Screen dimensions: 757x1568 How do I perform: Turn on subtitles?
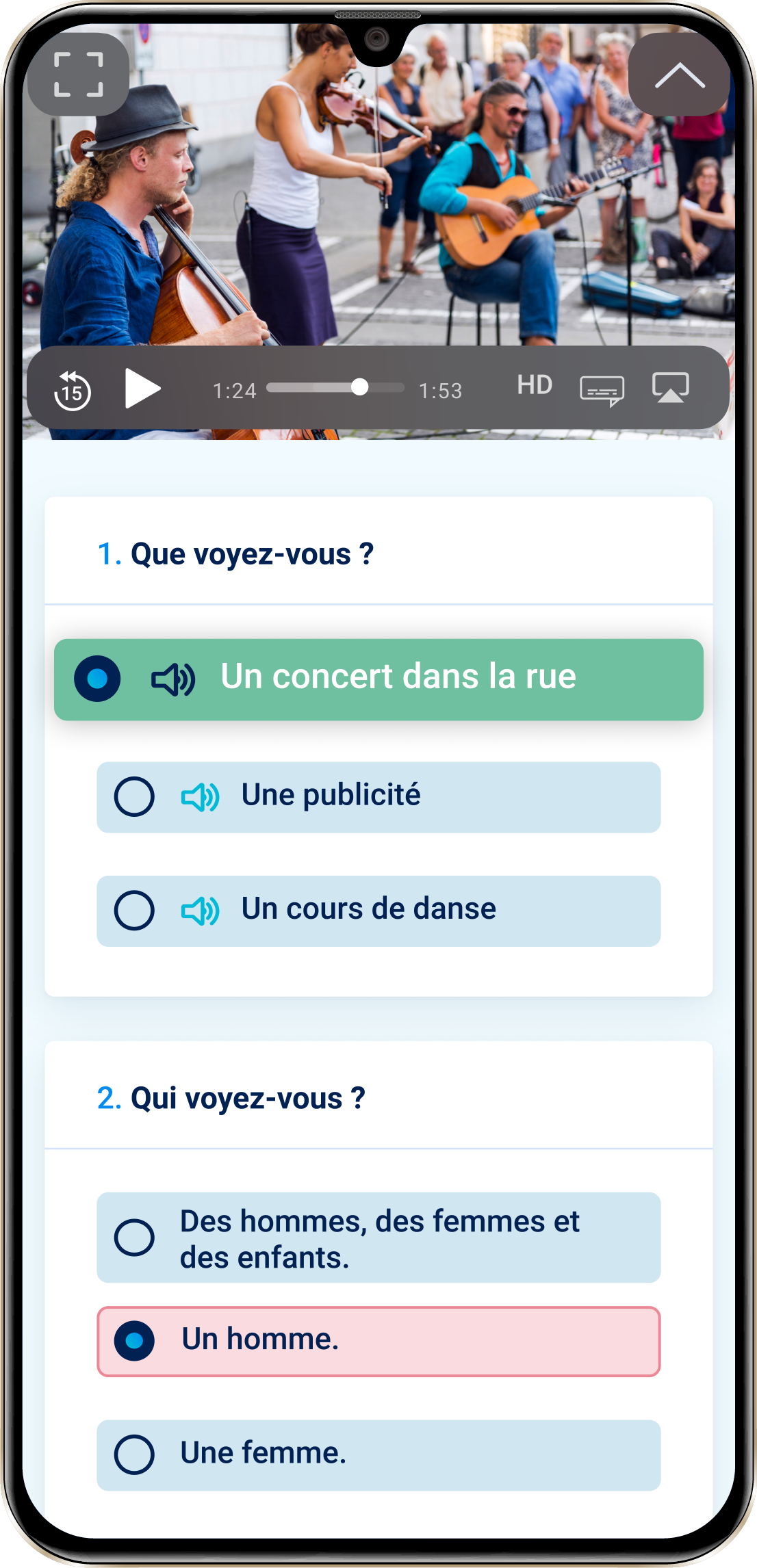pyautogui.click(x=602, y=390)
